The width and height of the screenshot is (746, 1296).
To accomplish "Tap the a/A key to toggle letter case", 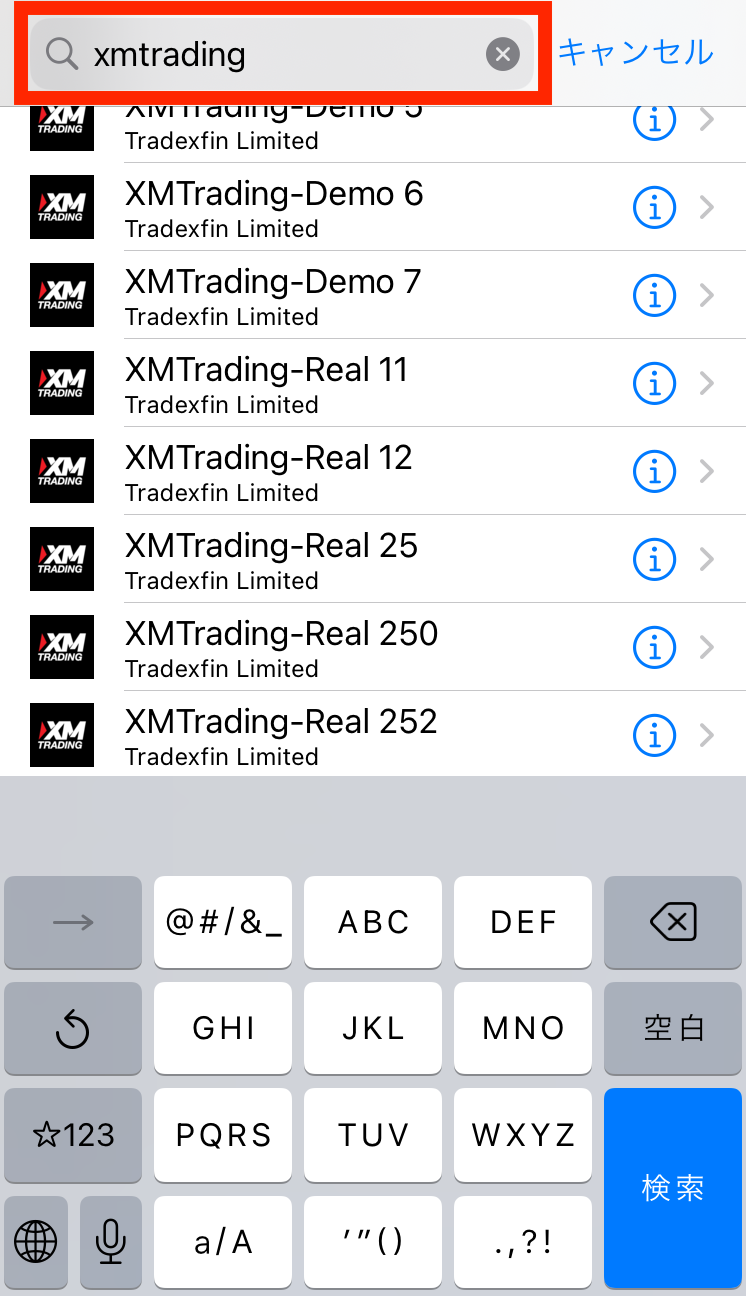I will pos(222,1242).
